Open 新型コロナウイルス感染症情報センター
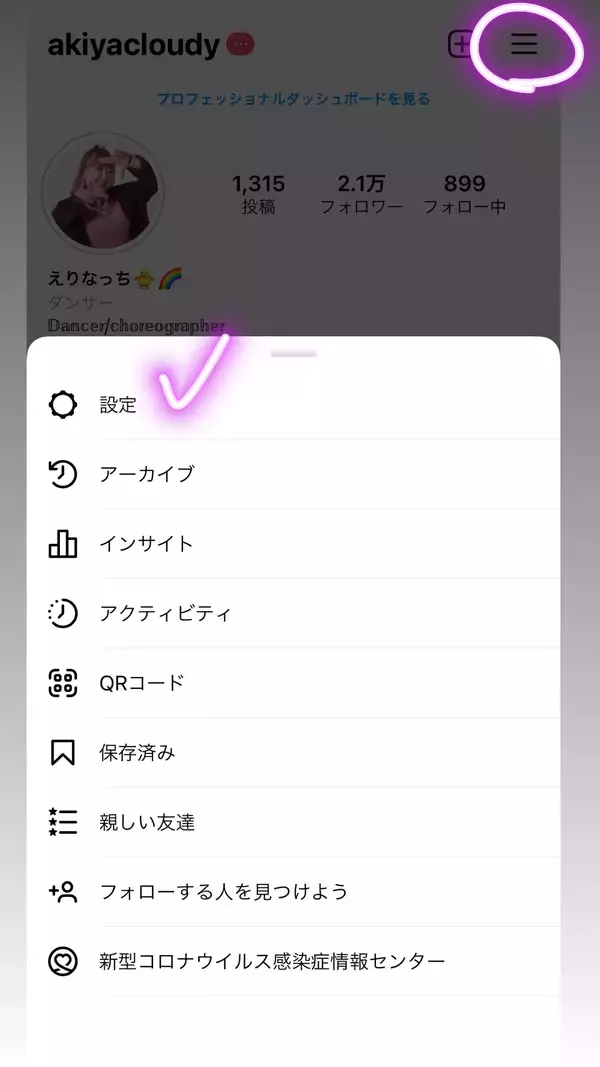600x1067 pixels. pos(272,961)
